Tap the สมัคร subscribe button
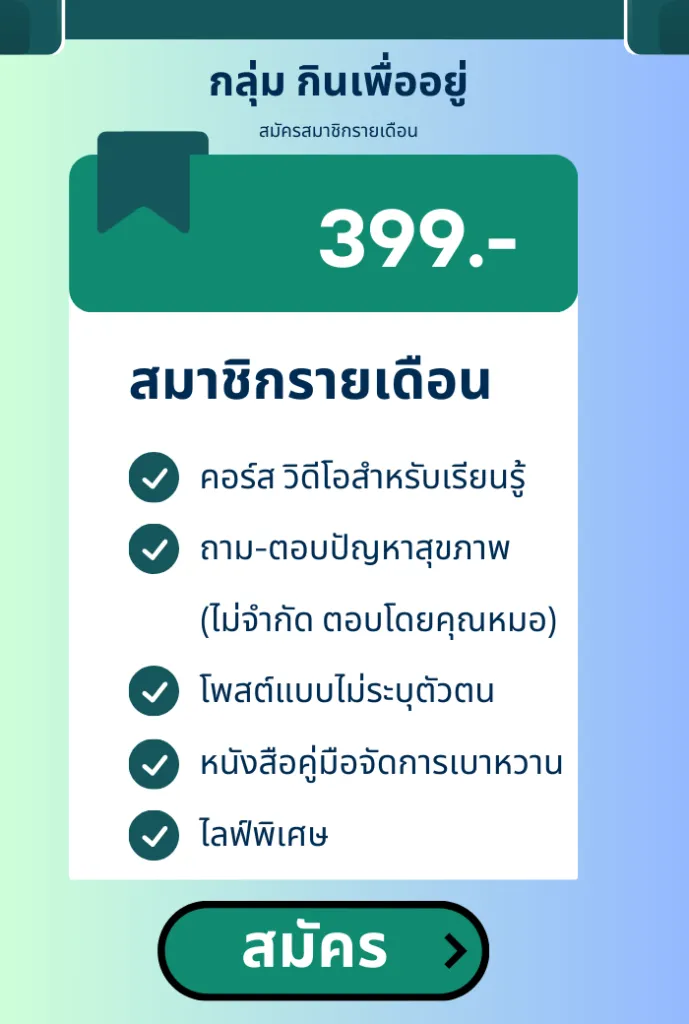 click(323, 950)
